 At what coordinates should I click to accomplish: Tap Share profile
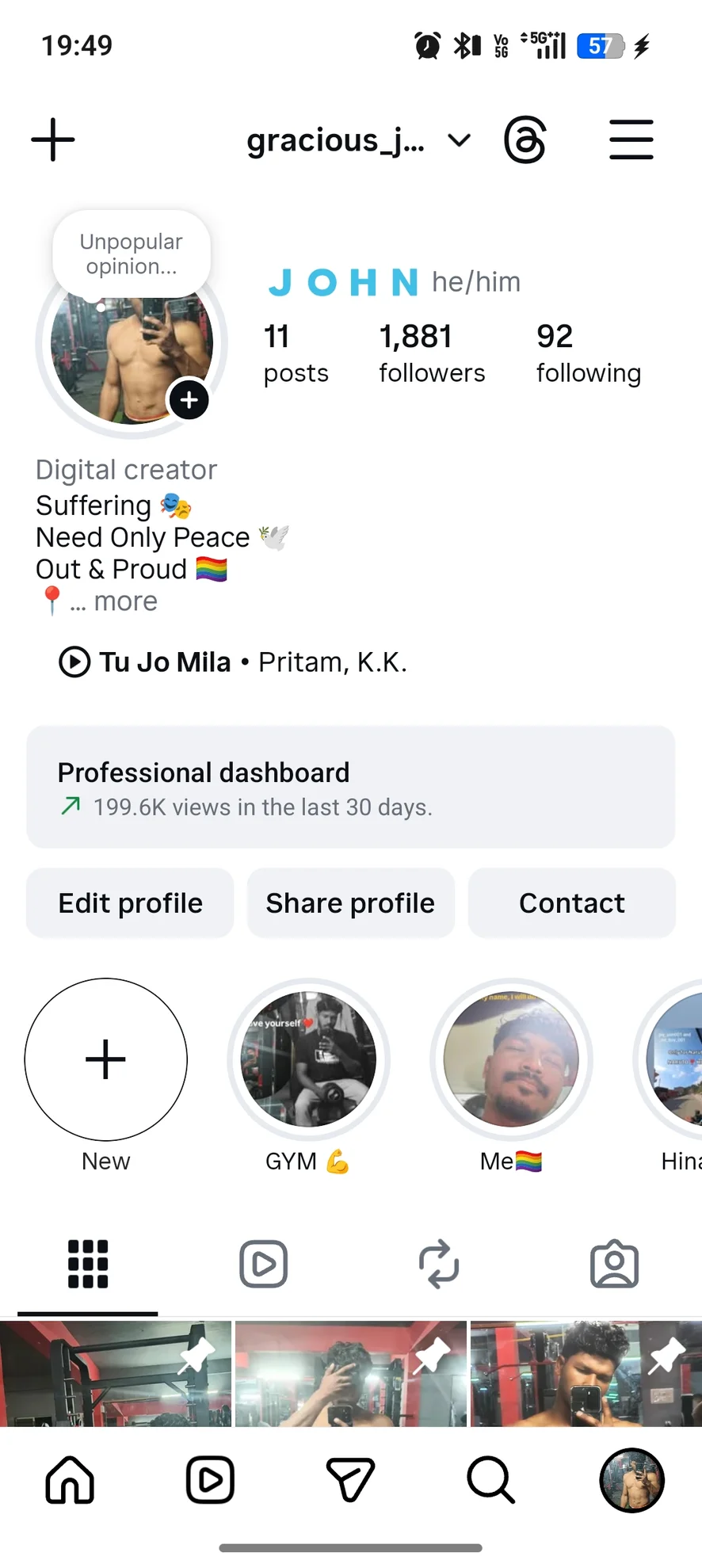(x=350, y=903)
